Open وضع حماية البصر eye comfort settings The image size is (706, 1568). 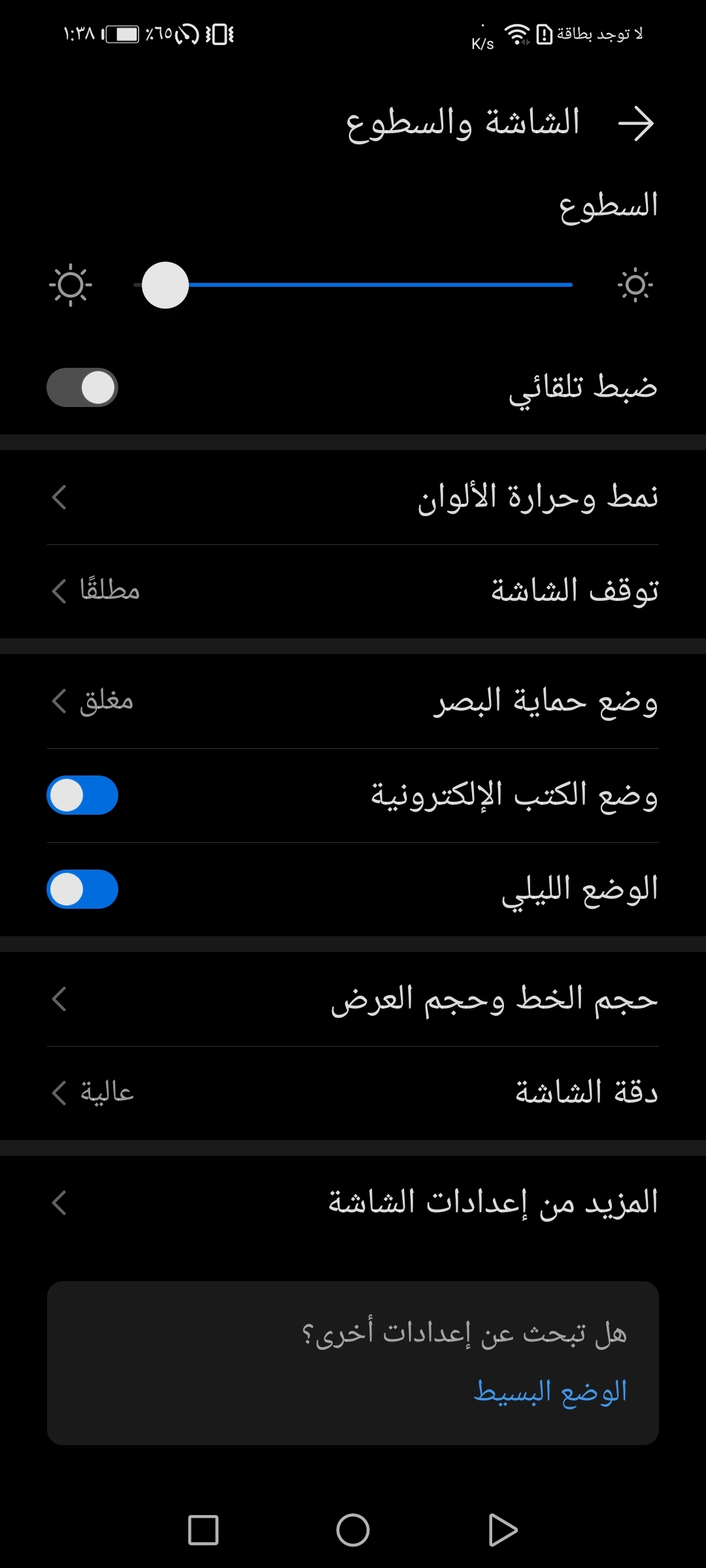tap(353, 704)
